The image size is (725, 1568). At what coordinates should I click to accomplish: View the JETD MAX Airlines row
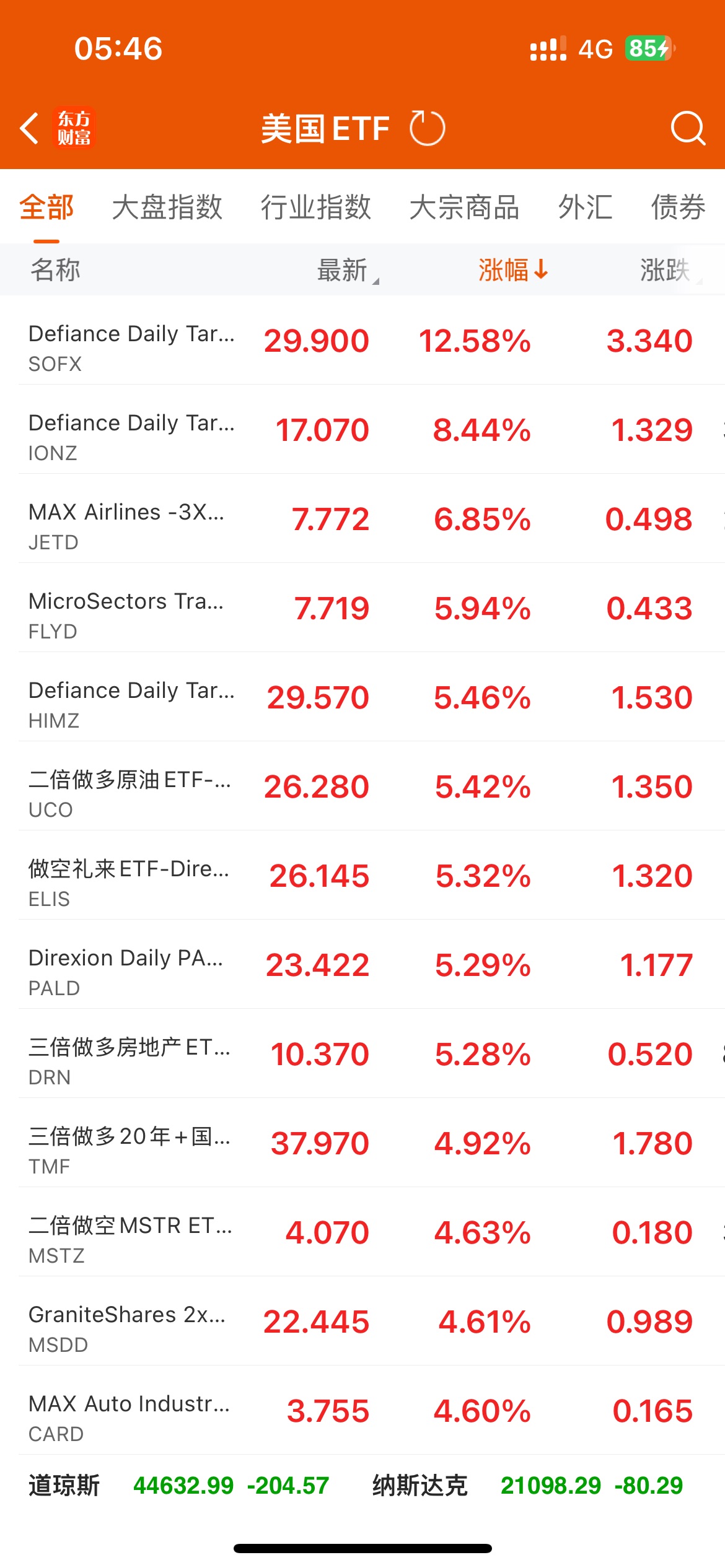click(362, 518)
